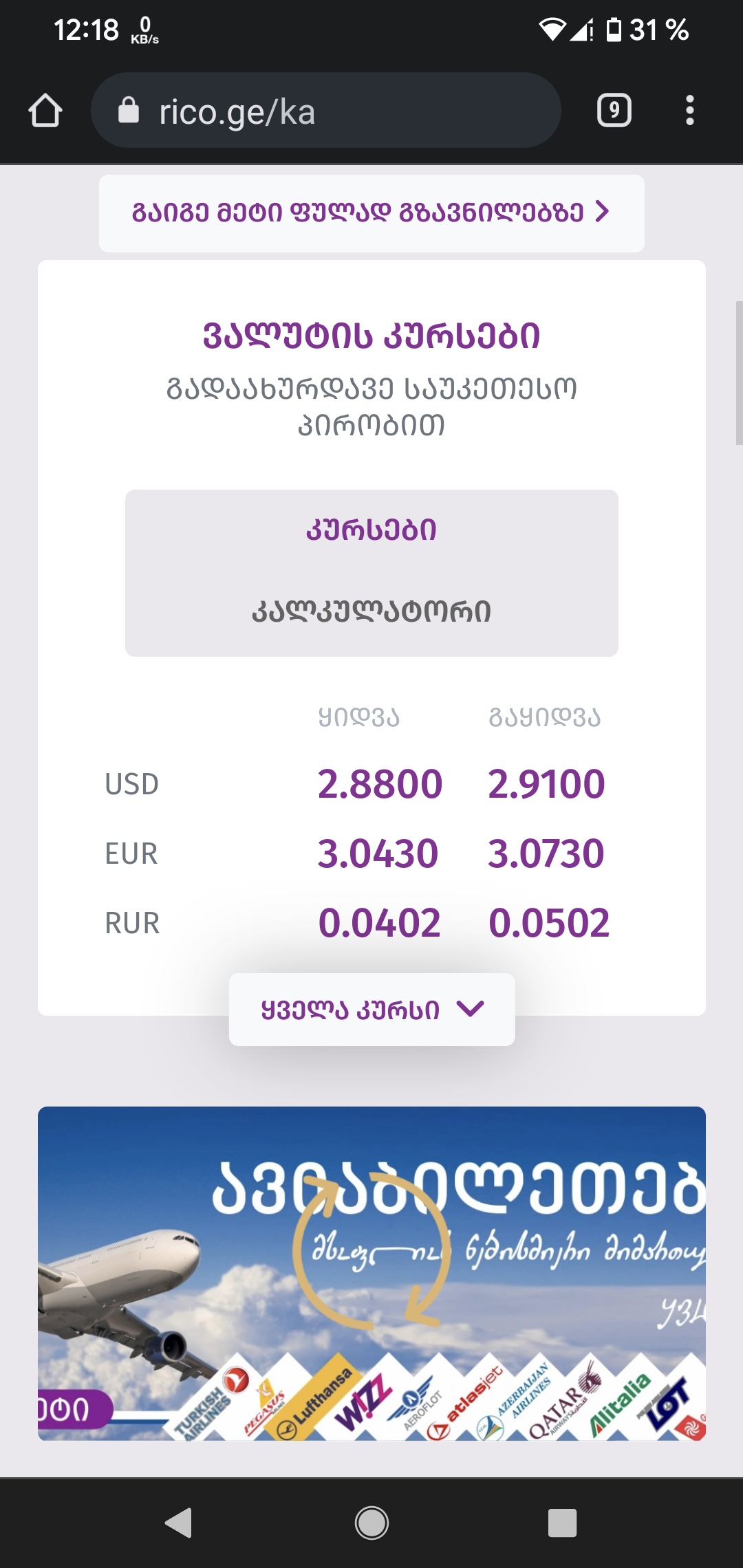Open the browser overflow menu

tap(689, 111)
